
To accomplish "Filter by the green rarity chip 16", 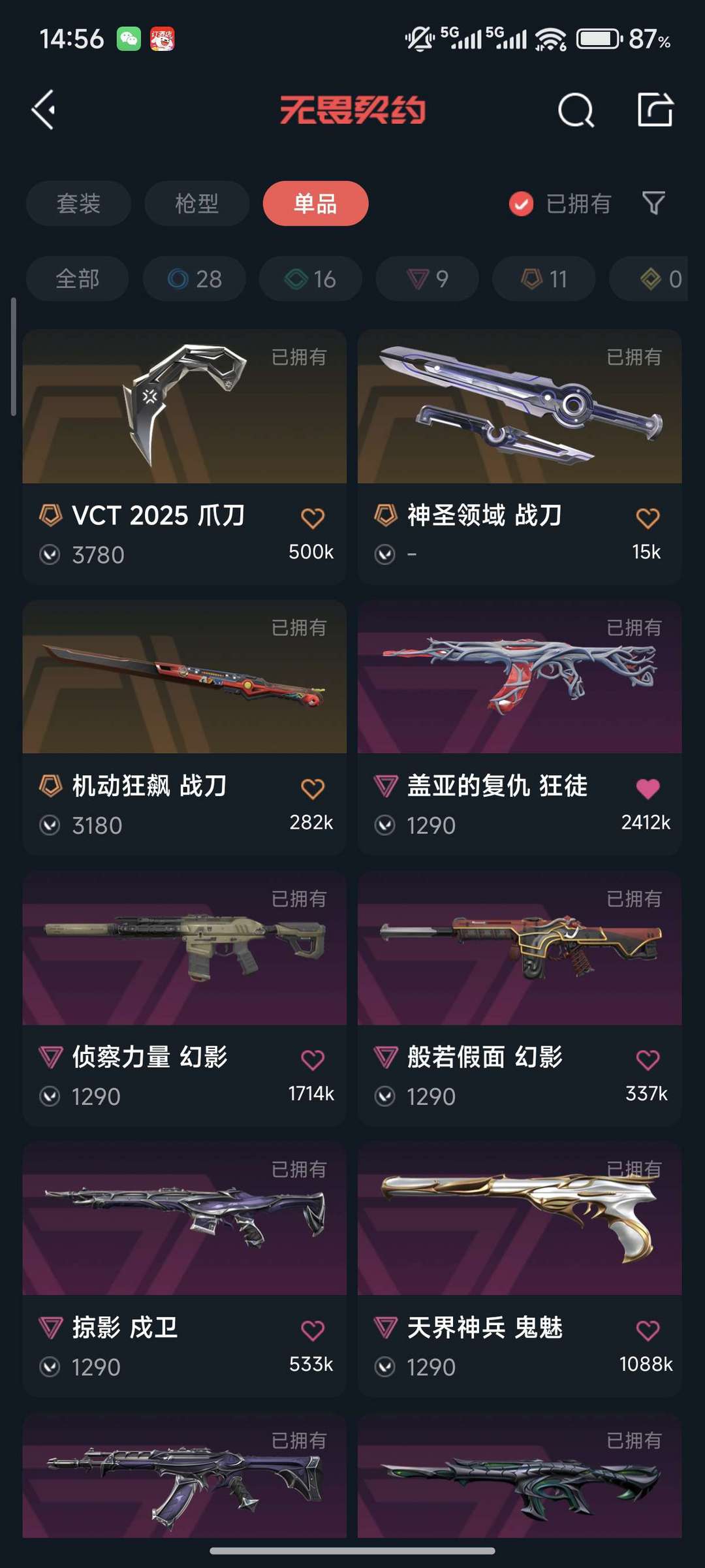I will [x=311, y=279].
